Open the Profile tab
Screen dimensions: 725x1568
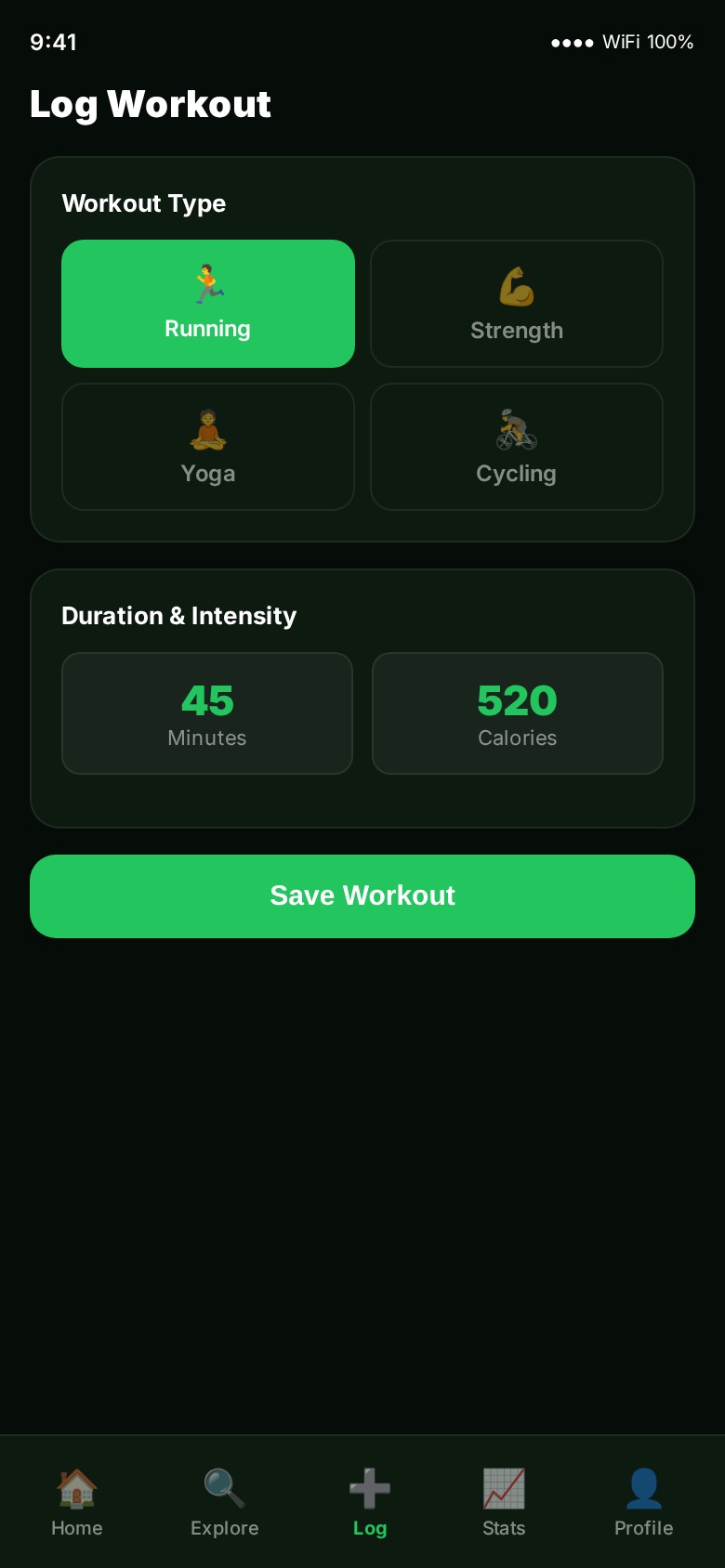(x=643, y=1502)
